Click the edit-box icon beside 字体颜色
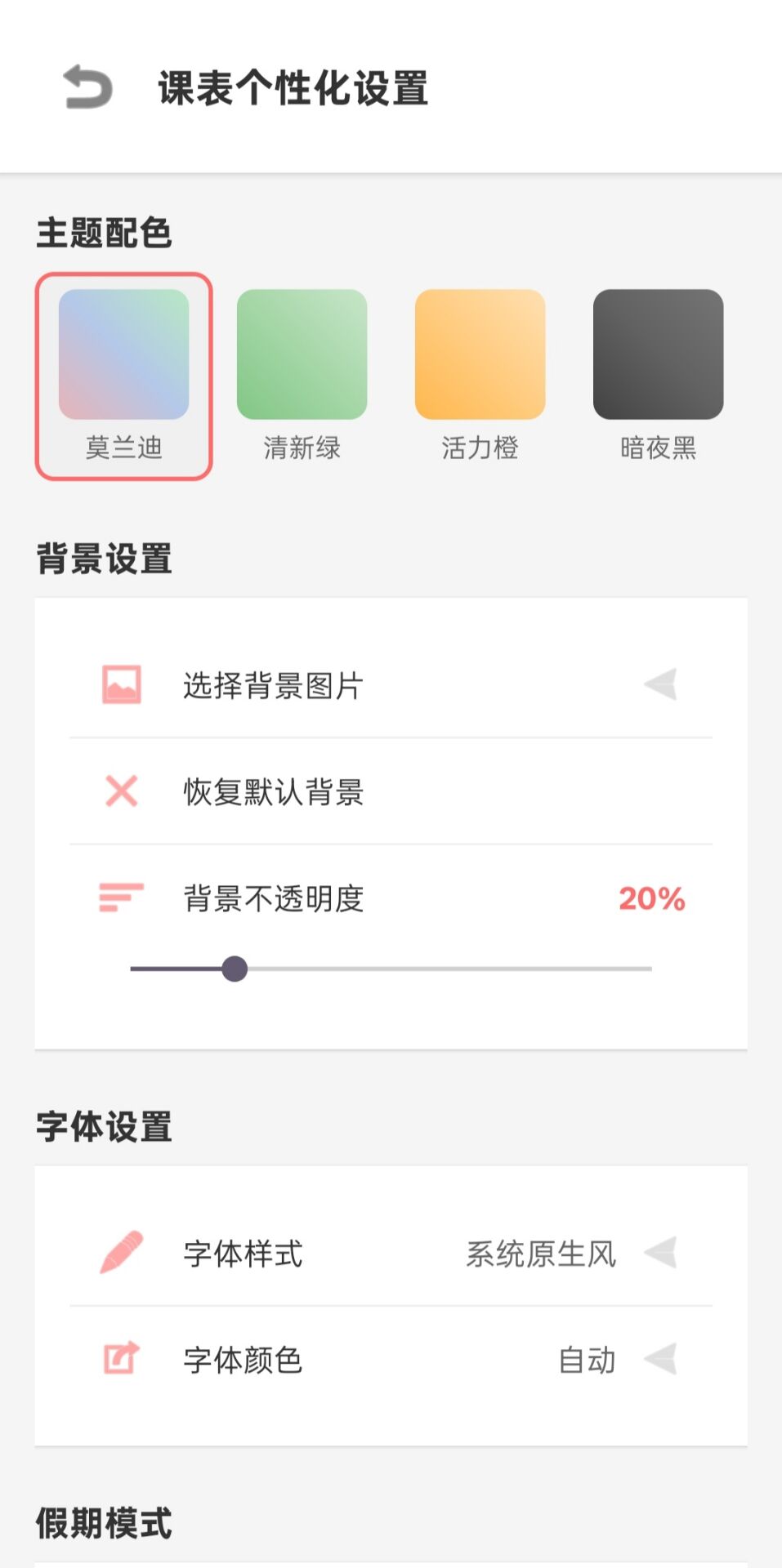 pyautogui.click(x=119, y=1357)
